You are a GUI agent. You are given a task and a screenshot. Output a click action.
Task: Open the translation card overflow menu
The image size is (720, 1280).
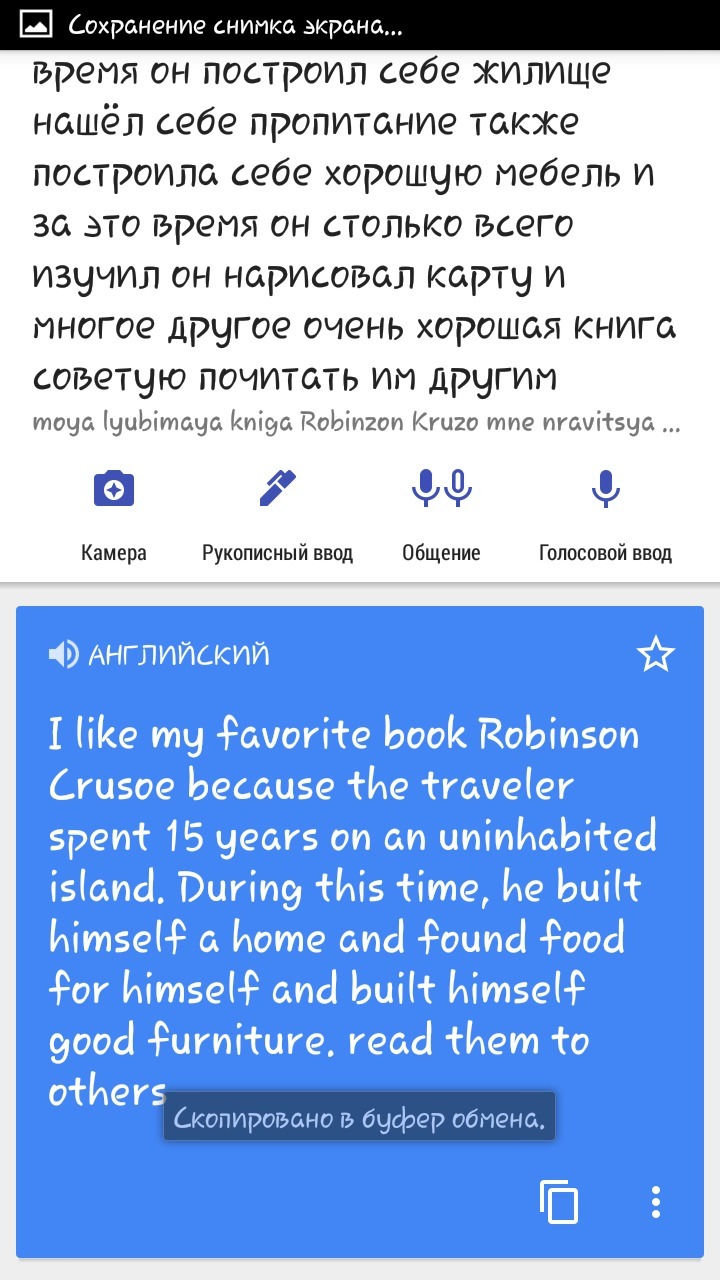(656, 1201)
